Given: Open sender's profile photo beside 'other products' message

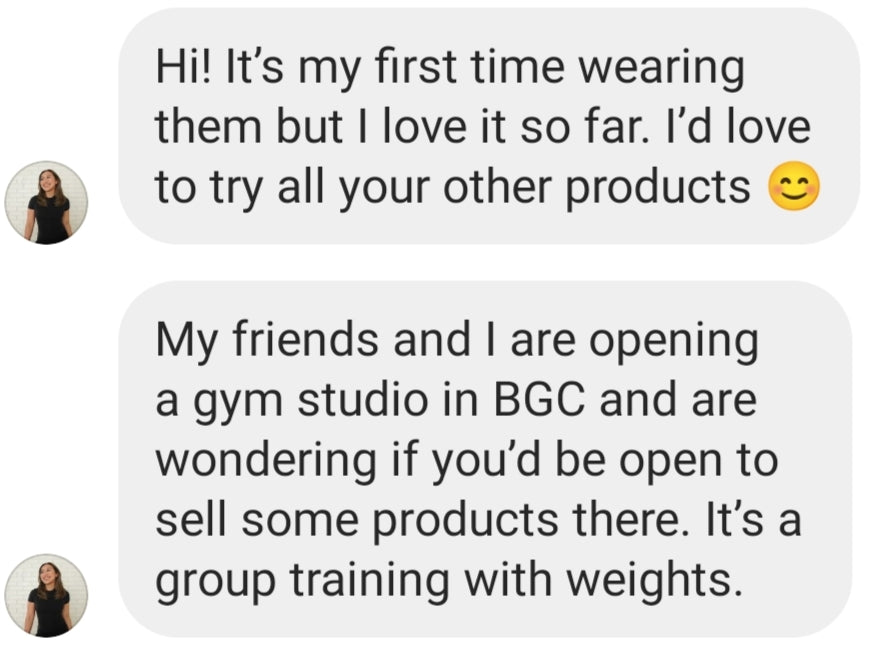Looking at the screenshot, I should (47, 202).
